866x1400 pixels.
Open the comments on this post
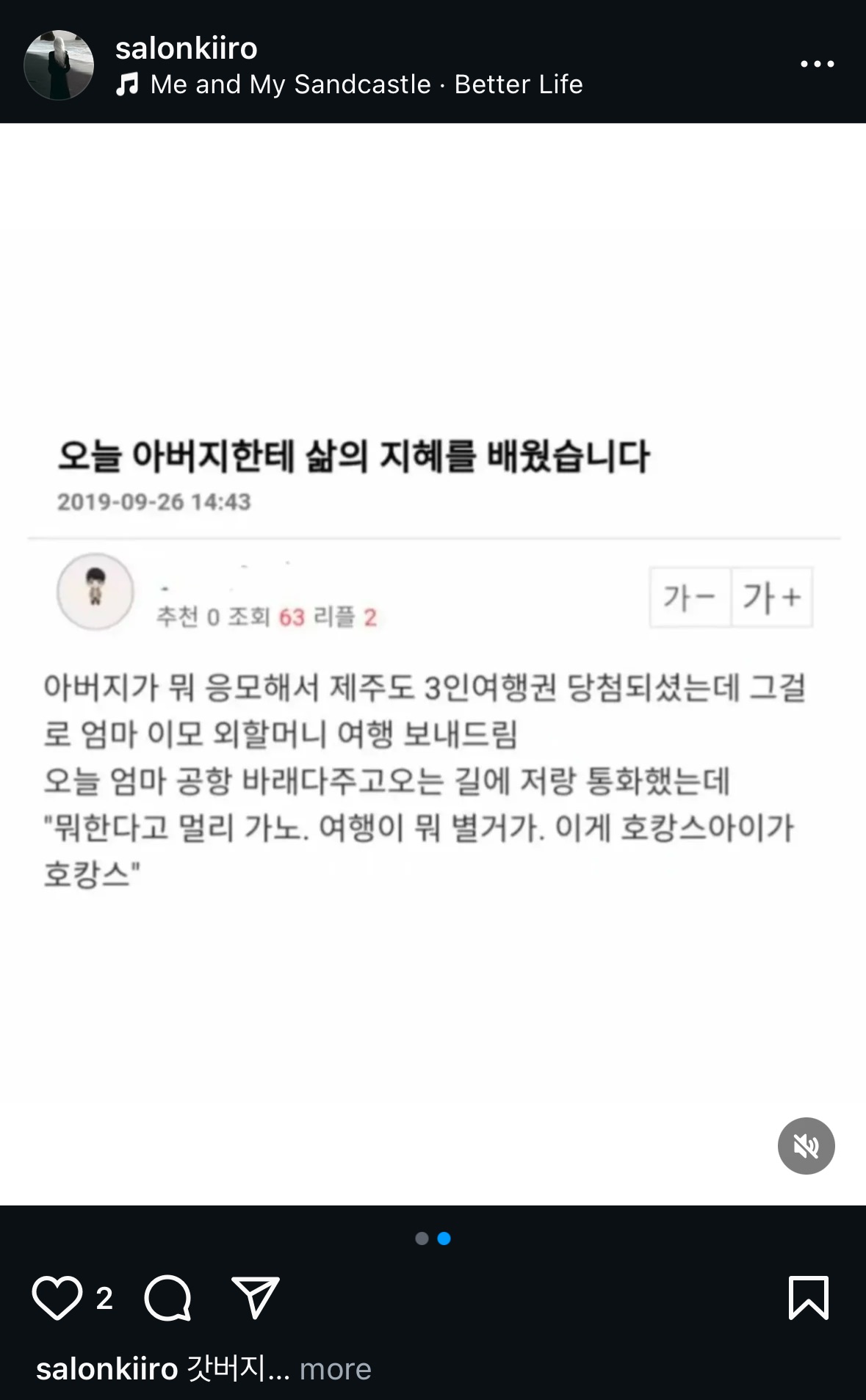click(168, 1298)
